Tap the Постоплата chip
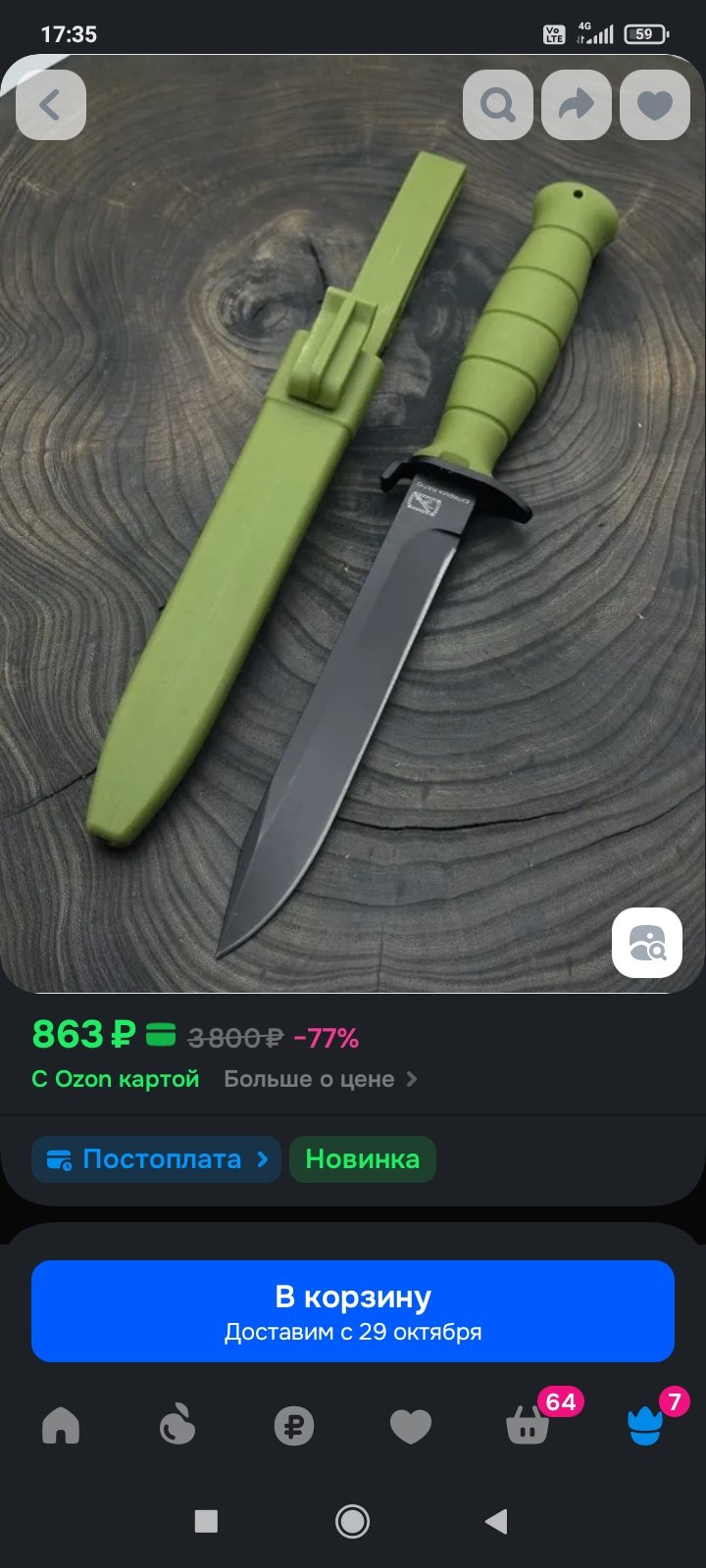Viewport: 706px width, 1568px height. (157, 1159)
